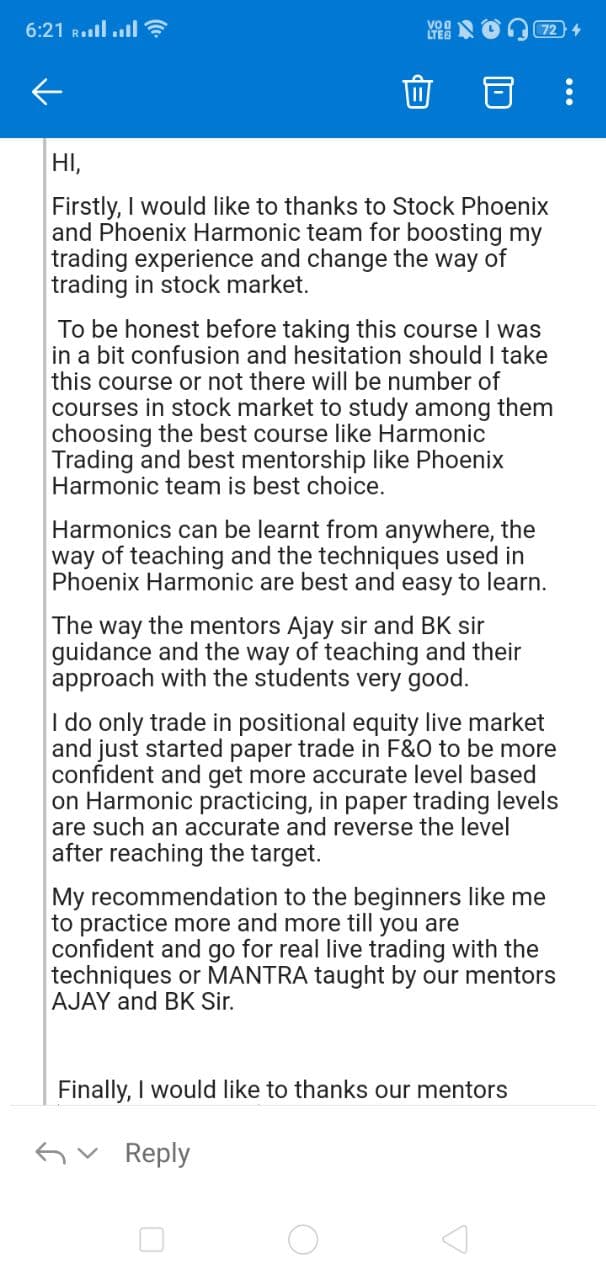Archive this email
Image resolution: width=606 pixels, height=1280 pixels.
[497, 93]
